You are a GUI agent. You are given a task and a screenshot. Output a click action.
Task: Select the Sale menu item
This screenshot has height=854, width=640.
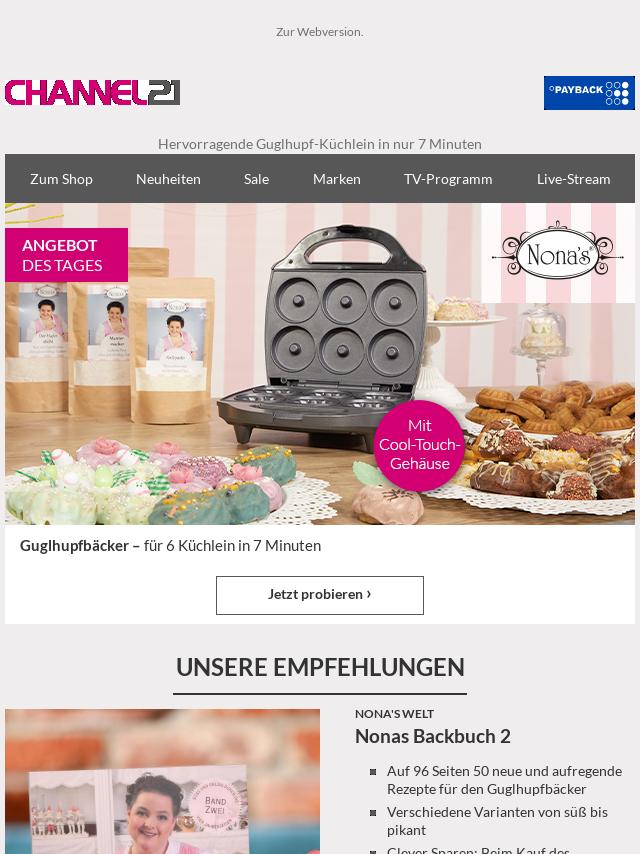256,179
